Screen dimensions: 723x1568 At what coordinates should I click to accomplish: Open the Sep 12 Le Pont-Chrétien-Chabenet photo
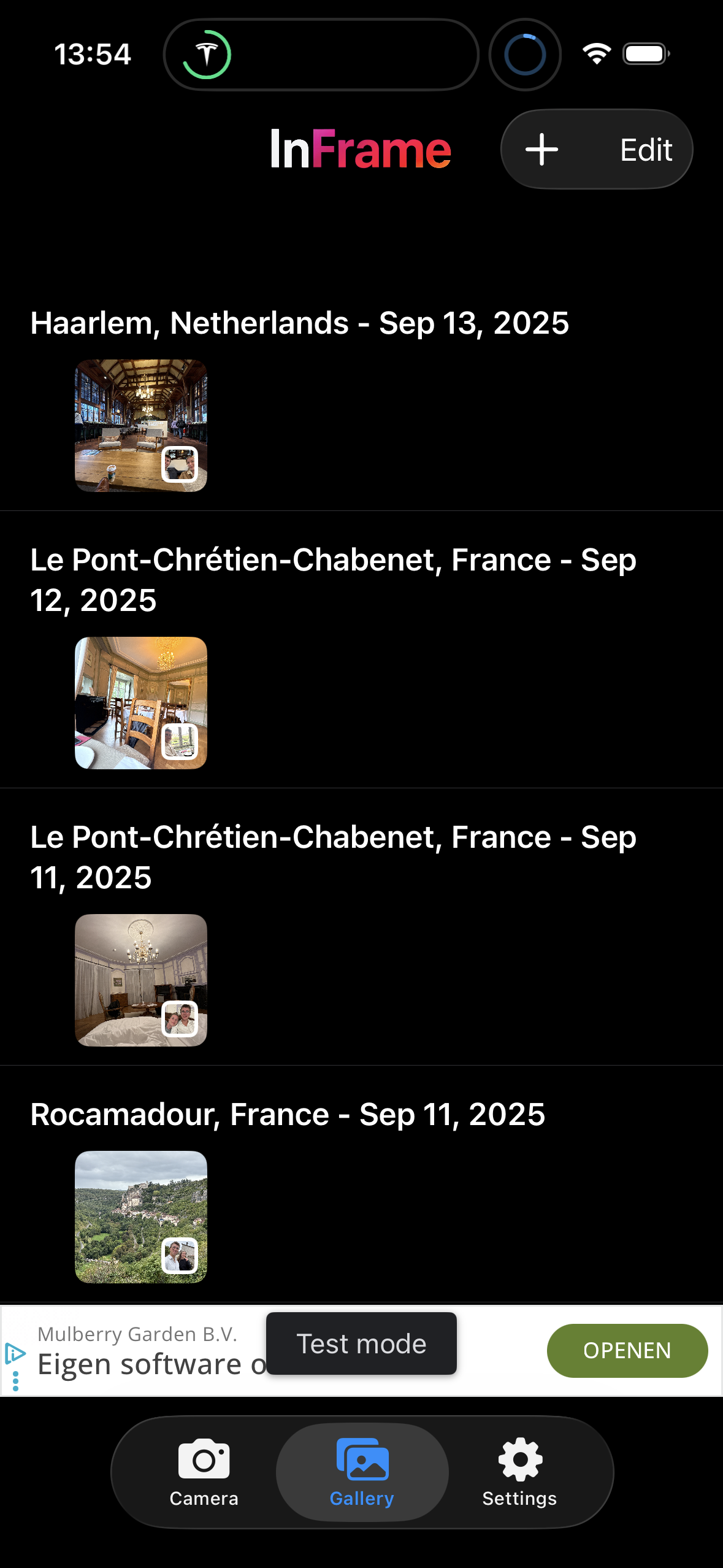[x=141, y=702]
